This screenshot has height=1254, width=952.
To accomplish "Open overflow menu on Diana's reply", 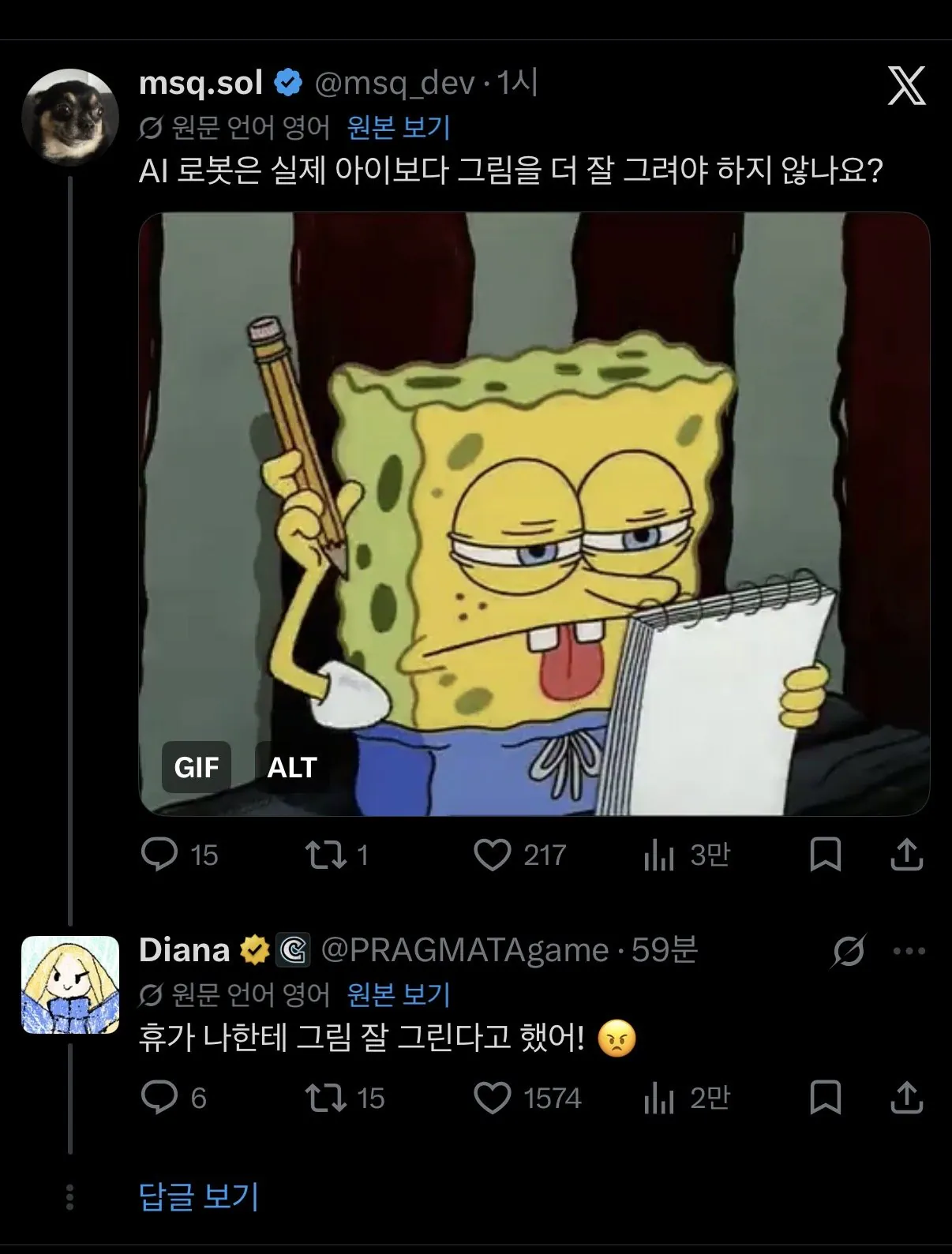I will 909,951.
